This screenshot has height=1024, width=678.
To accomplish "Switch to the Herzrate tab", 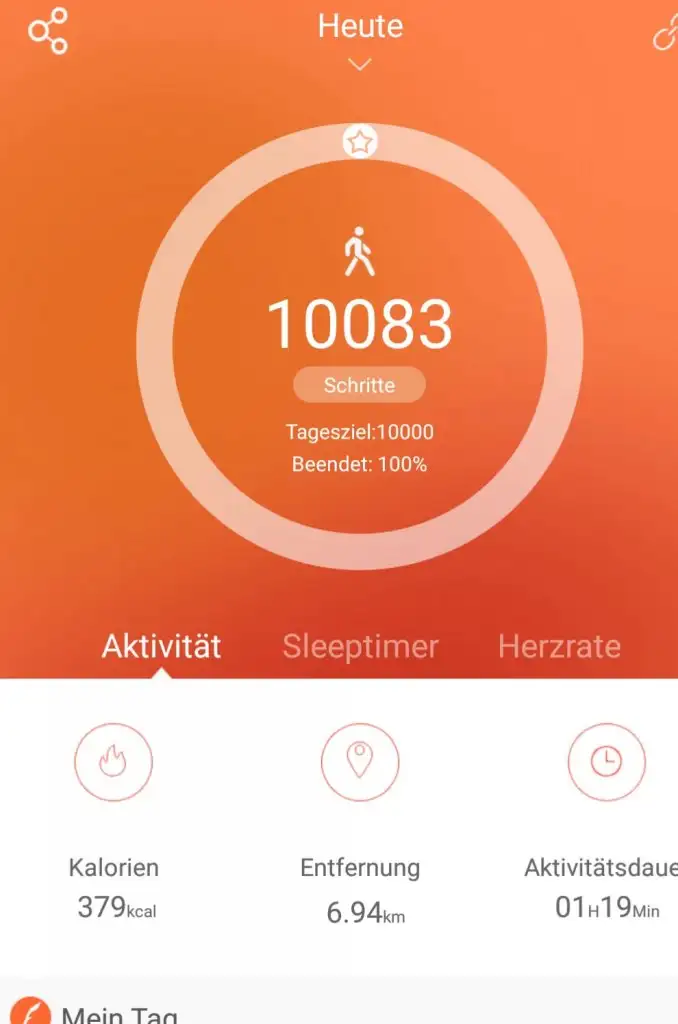I will (559, 646).
